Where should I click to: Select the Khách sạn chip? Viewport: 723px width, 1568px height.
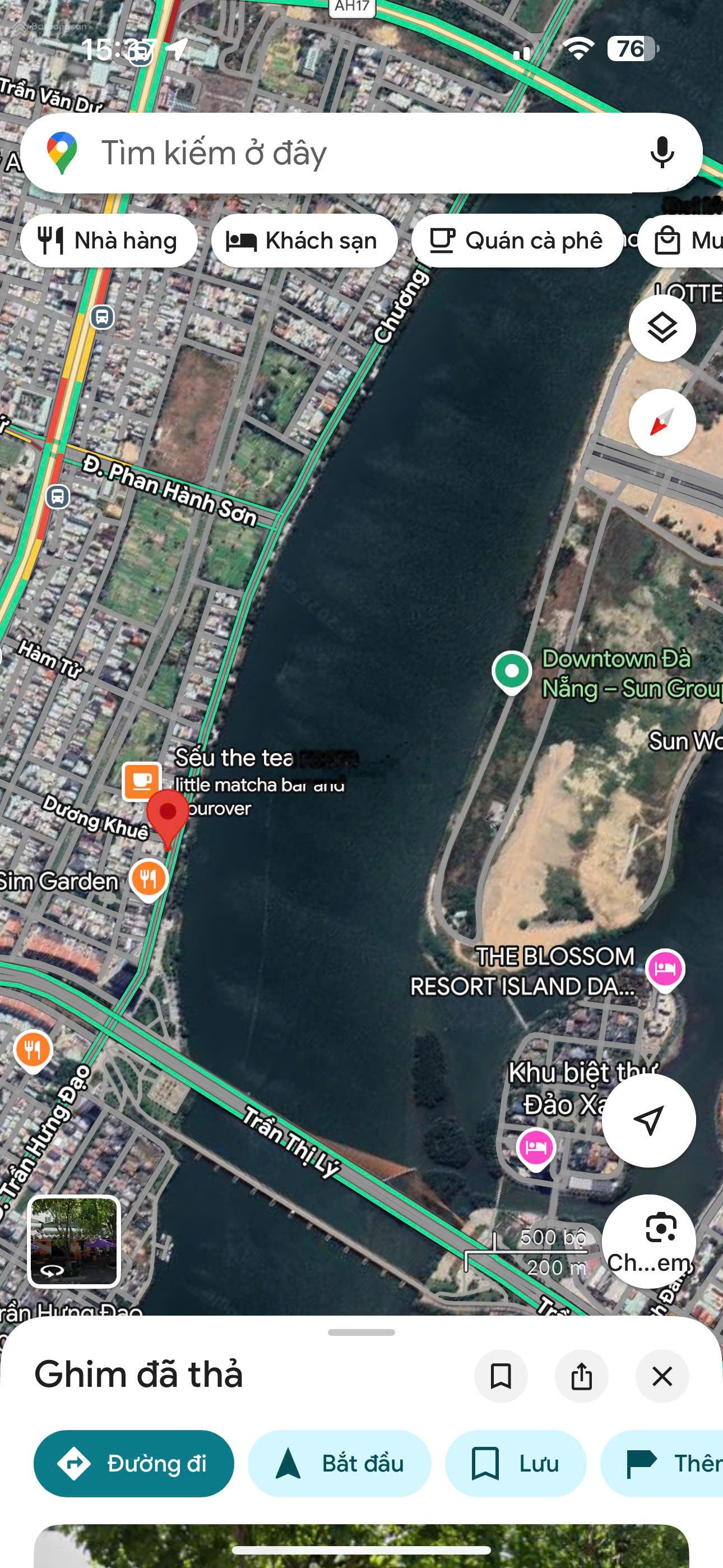(x=303, y=241)
